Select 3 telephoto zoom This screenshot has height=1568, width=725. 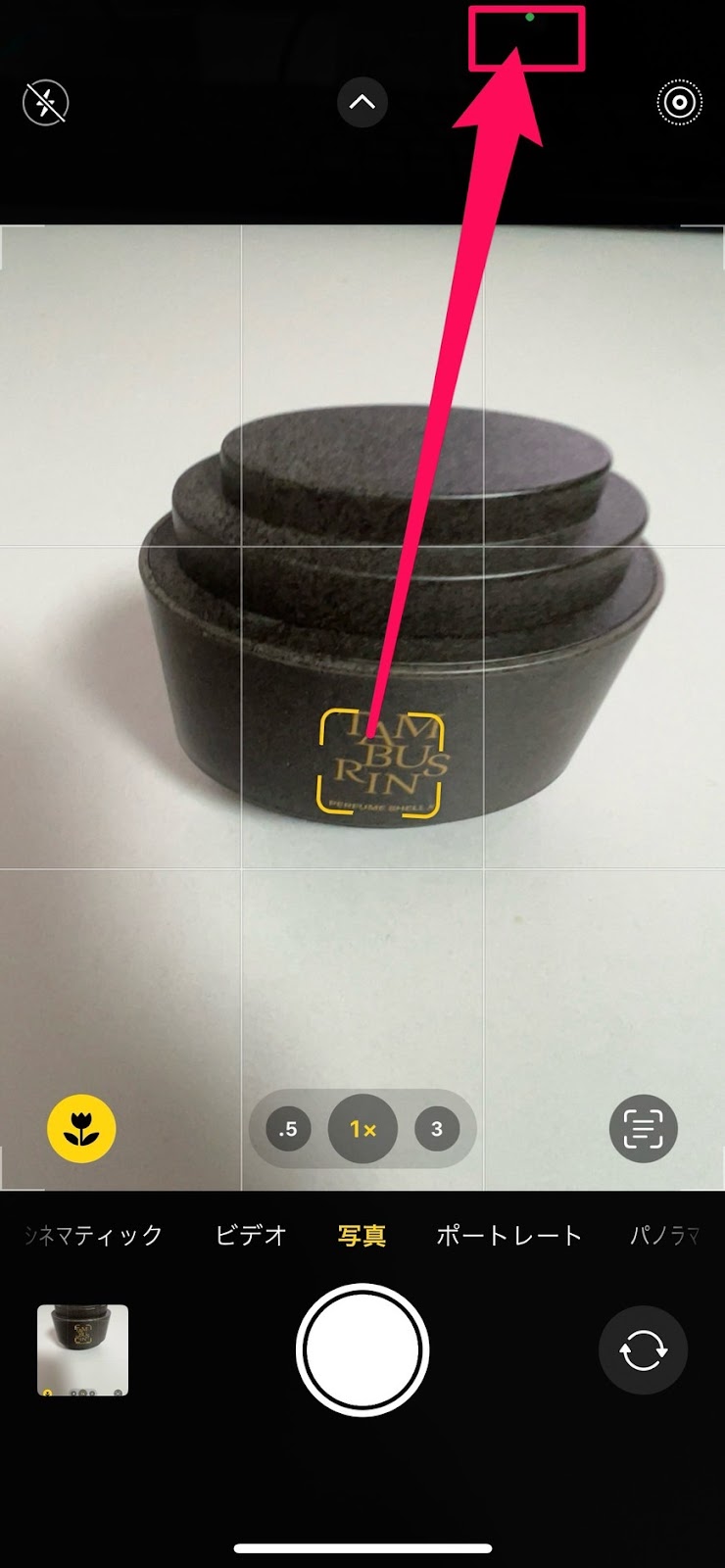pos(437,1129)
